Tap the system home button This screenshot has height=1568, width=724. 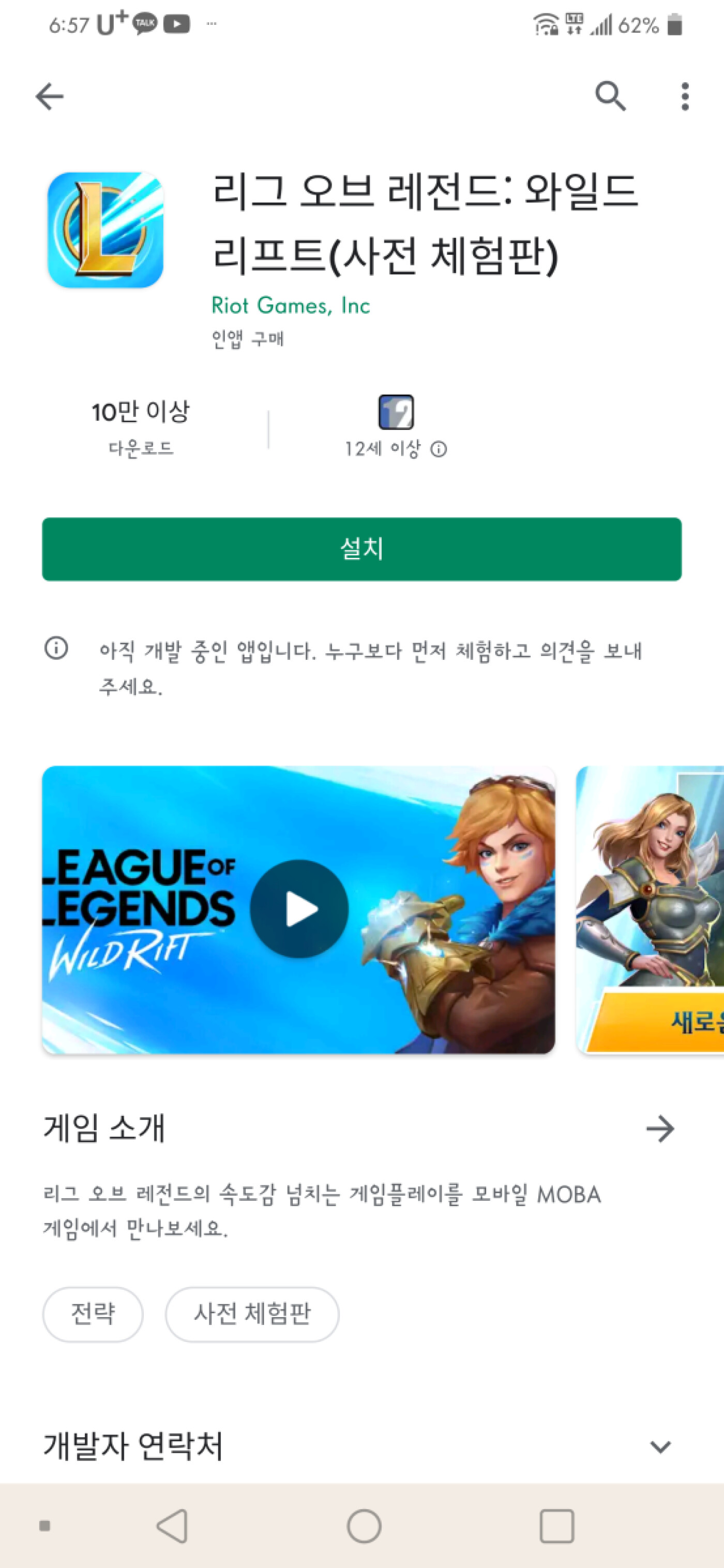click(364, 1526)
